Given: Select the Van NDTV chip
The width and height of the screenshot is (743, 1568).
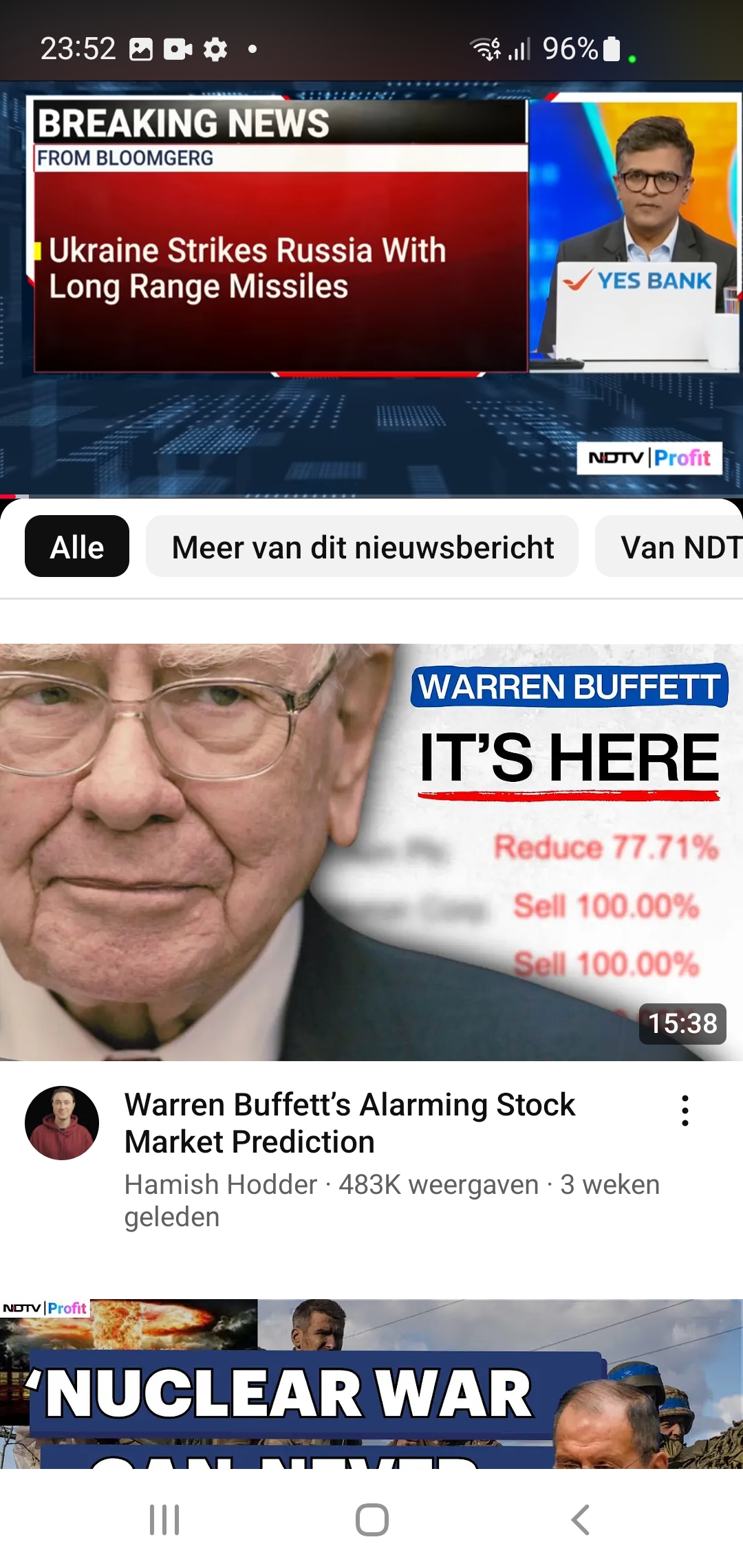Looking at the screenshot, I should click(669, 546).
